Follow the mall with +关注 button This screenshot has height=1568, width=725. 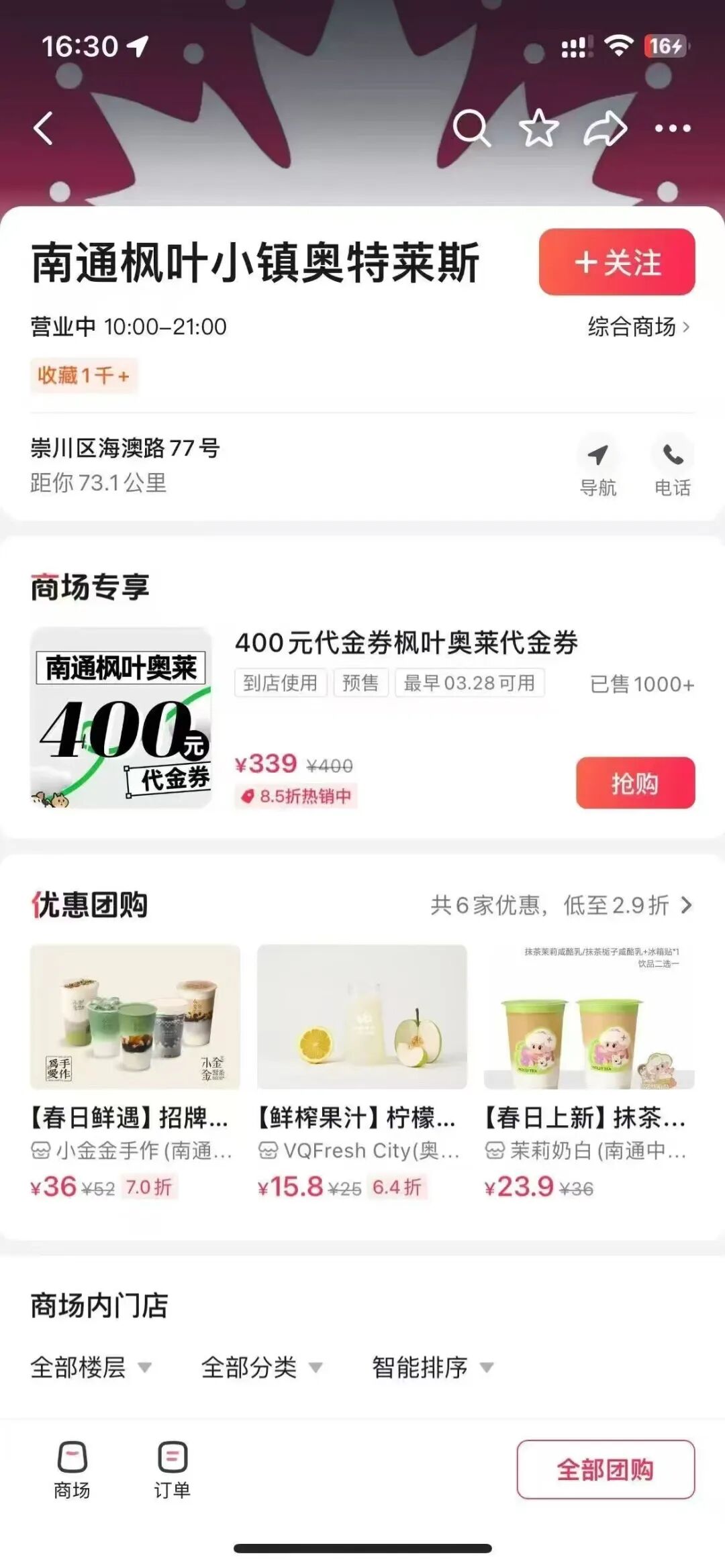tap(617, 262)
